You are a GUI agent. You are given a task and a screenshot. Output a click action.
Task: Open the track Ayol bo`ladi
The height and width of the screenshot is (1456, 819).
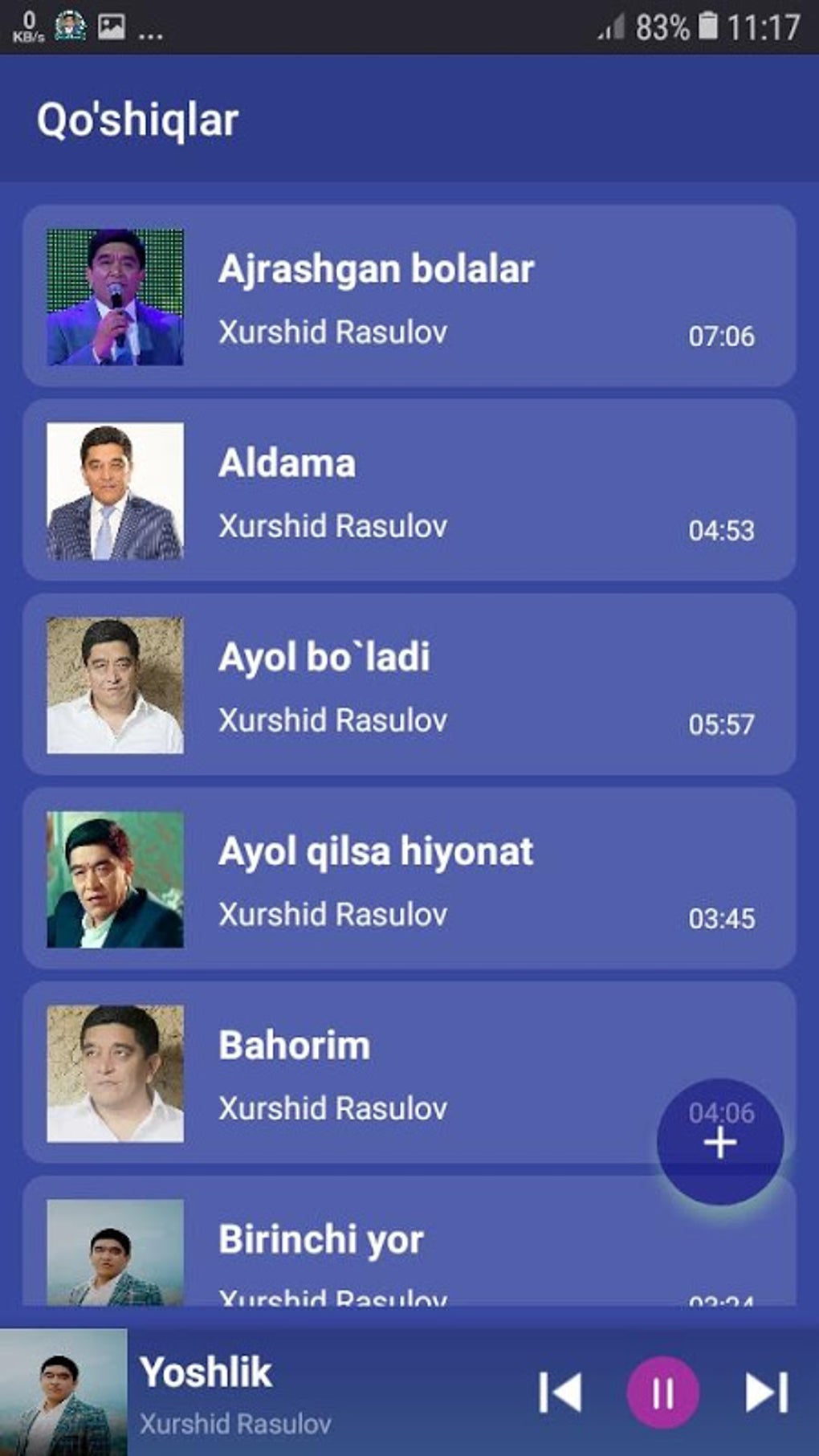pos(409,684)
